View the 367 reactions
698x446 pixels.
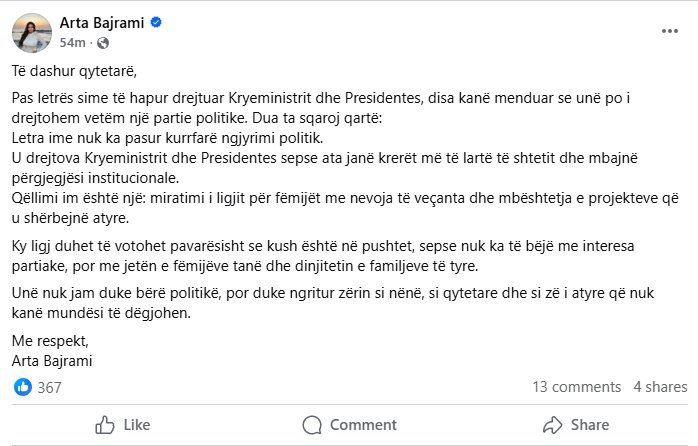[40, 388]
